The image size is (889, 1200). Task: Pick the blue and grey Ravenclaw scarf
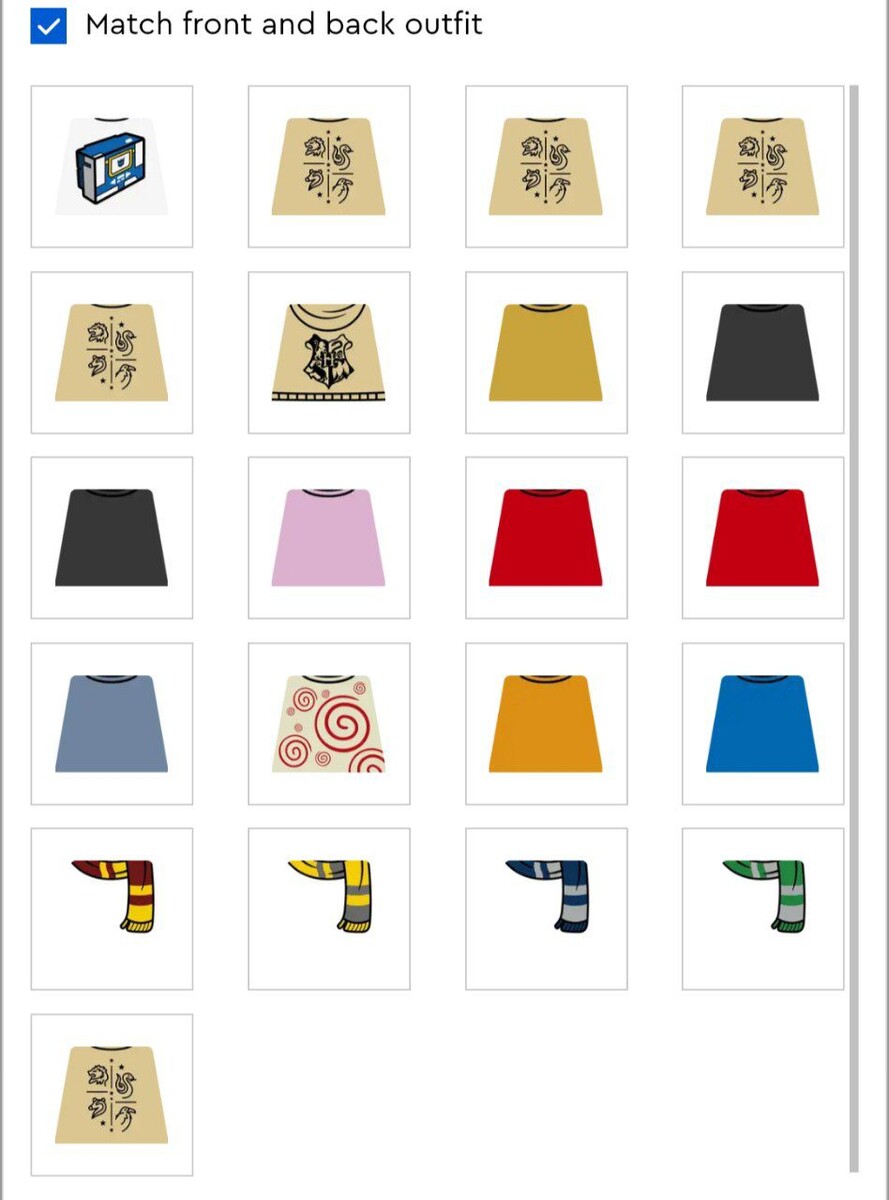coord(546,908)
